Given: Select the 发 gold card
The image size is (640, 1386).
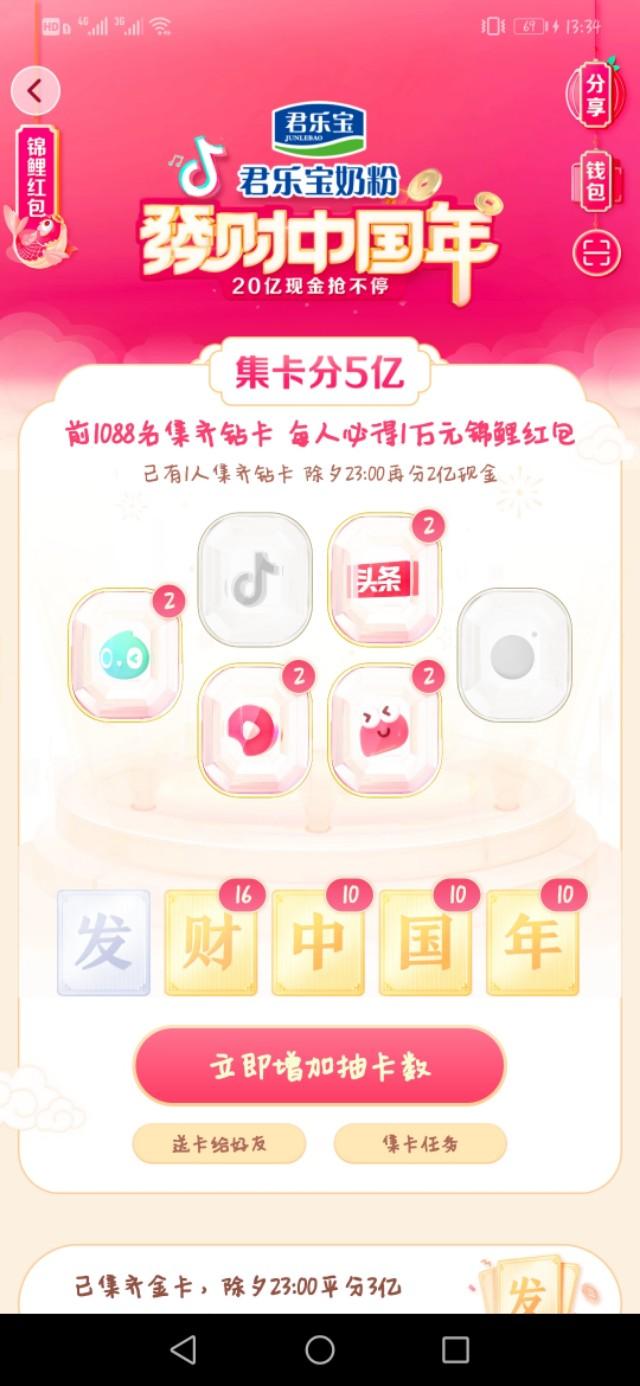Looking at the screenshot, I should [x=104, y=943].
